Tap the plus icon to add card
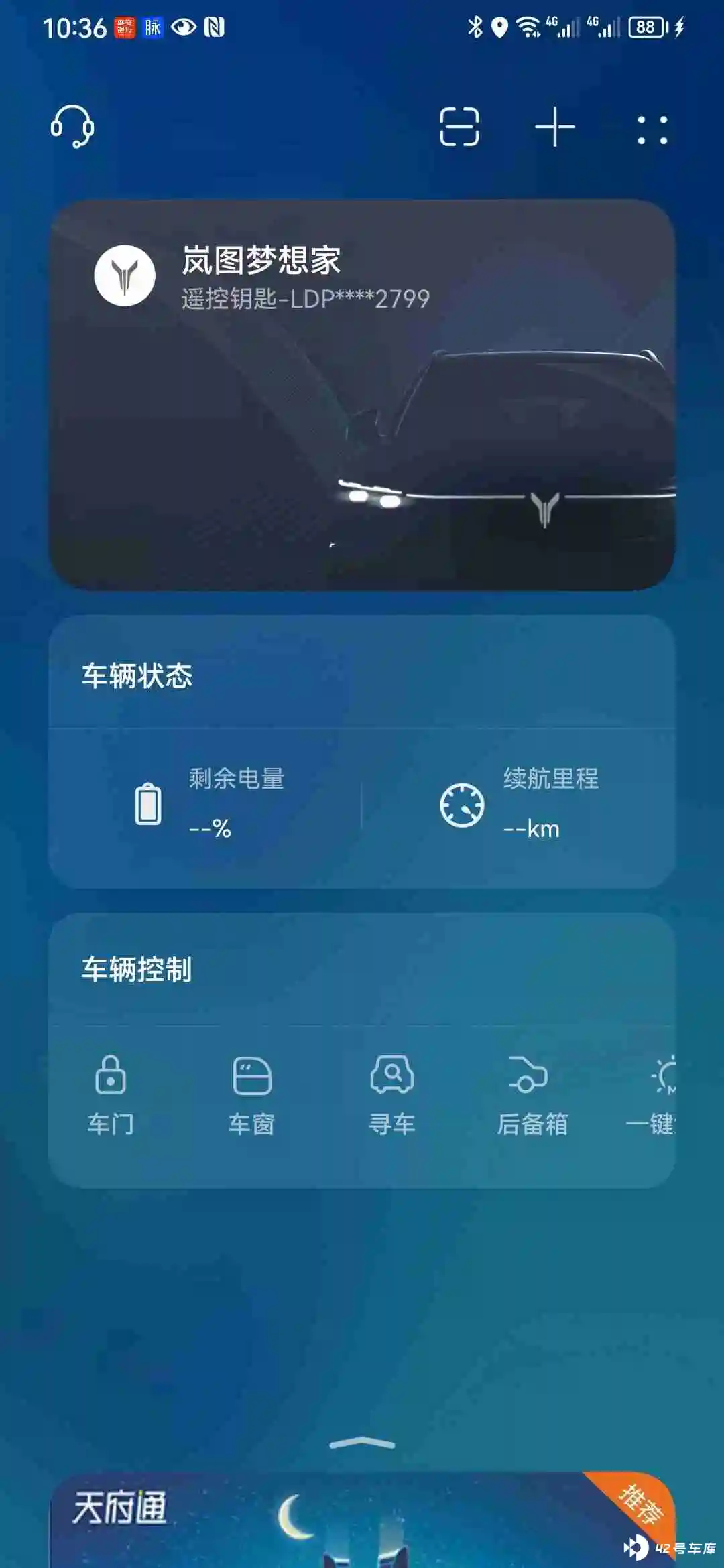Image resolution: width=724 pixels, height=1568 pixels. click(x=555, y=127)
